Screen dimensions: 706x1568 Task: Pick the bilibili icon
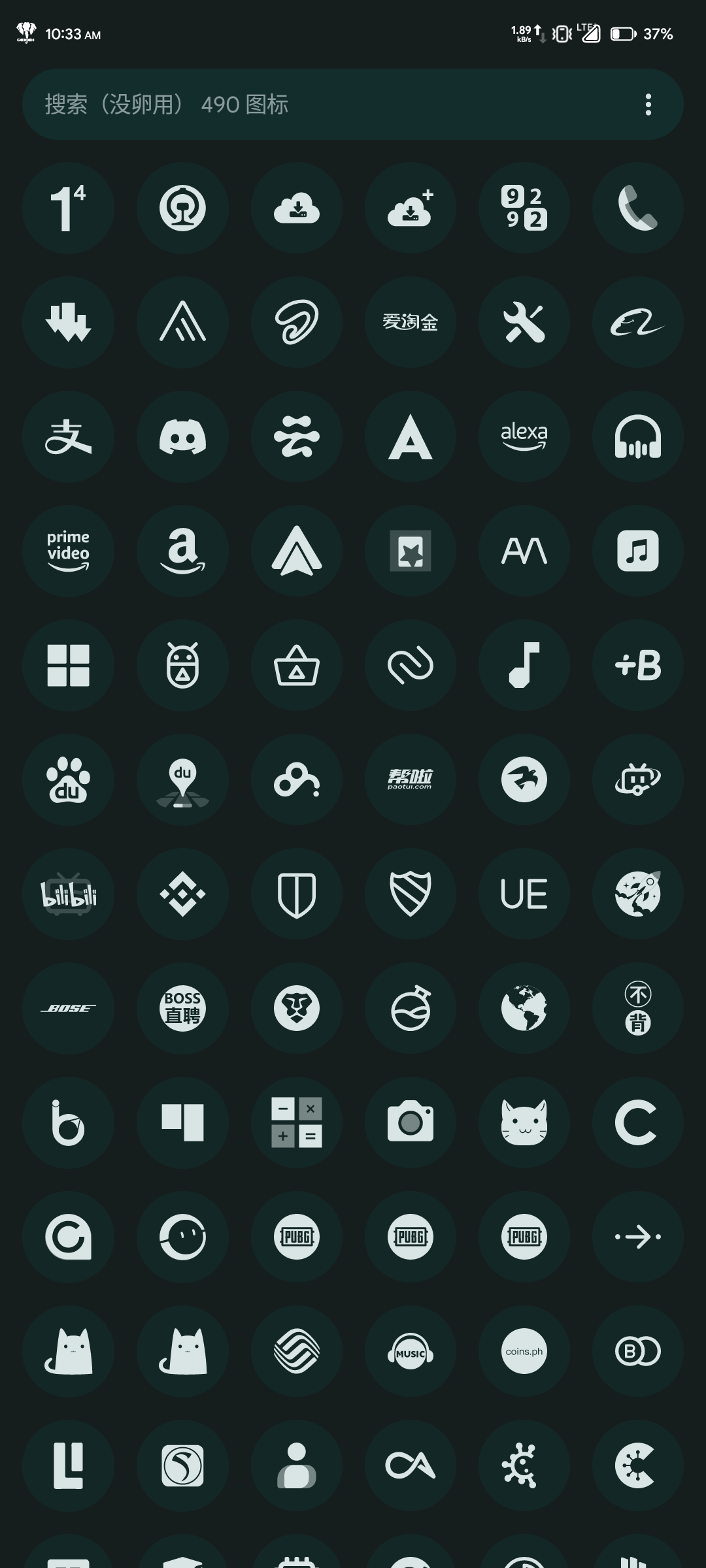tap(68, 894)
